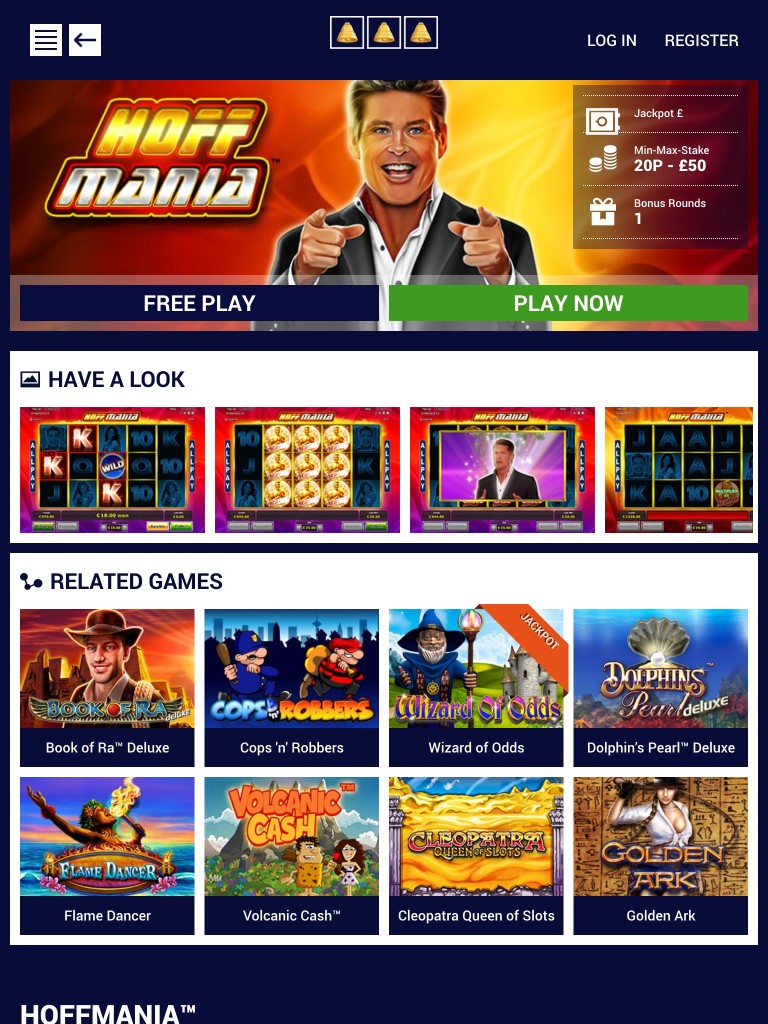View the first Hoffmania screenshot with Wild symbol
The image size is (768, 1024).
tap(112, 469)
